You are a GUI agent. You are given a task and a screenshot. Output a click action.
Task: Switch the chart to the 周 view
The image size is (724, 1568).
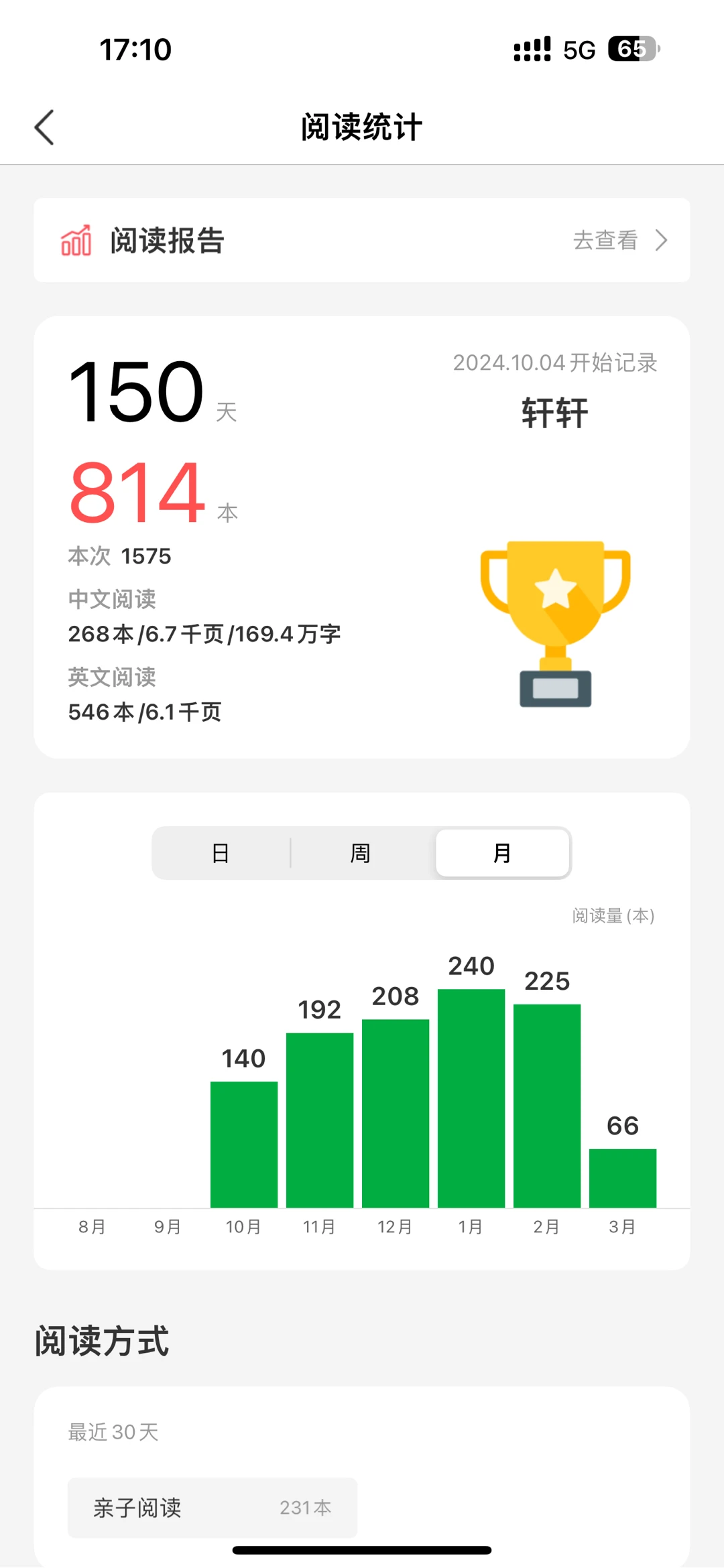click(x=361, y=853)
